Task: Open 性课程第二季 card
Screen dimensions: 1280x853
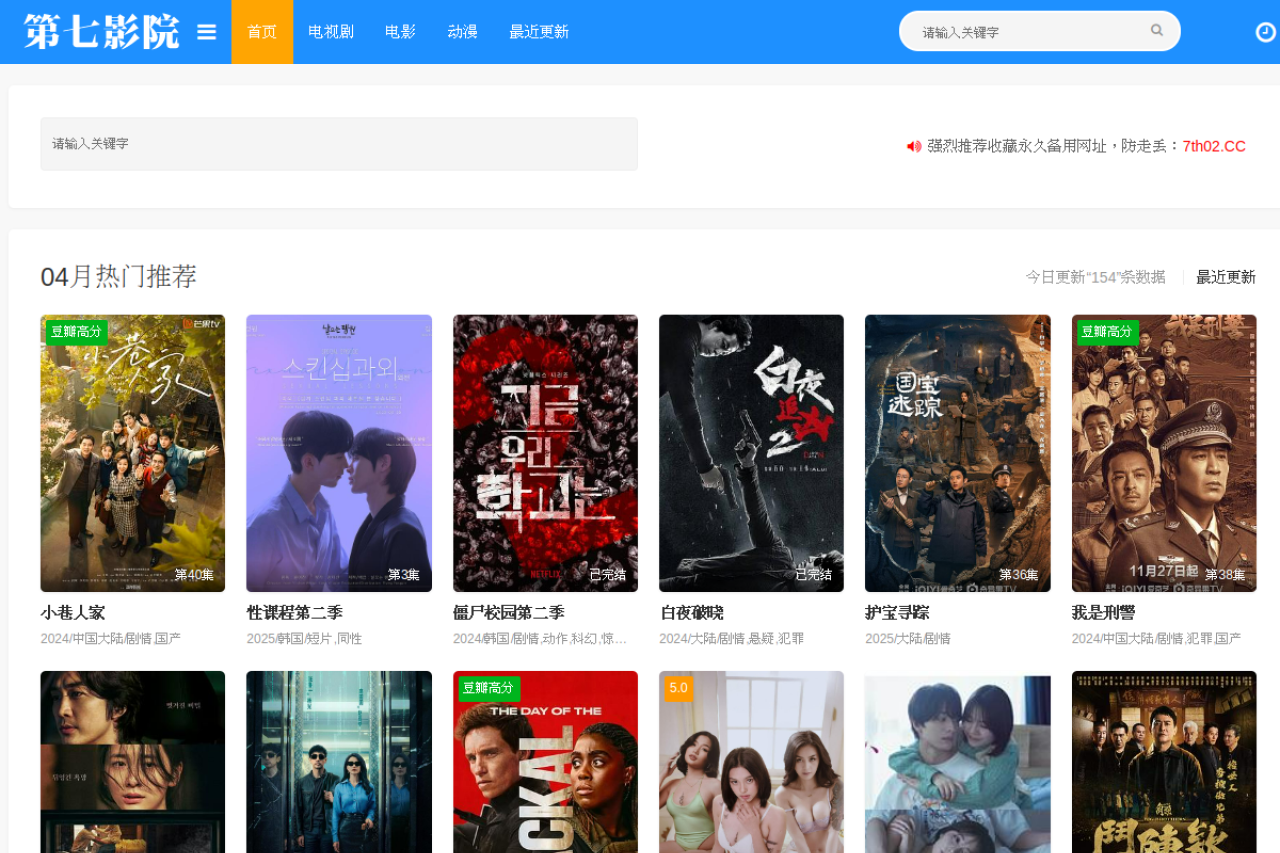Action: click(x=339, y=453)
